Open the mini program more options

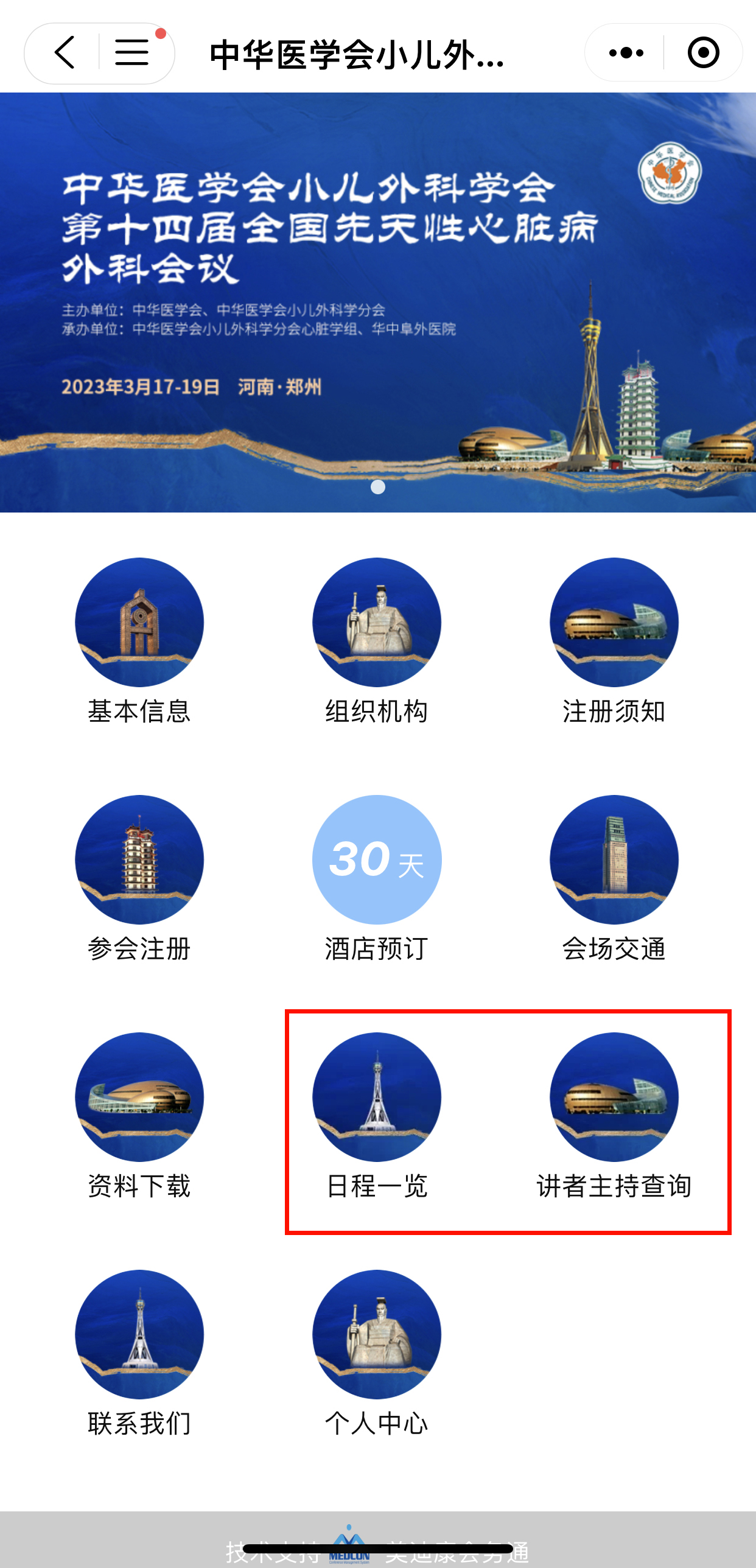(x=626, y=53)
